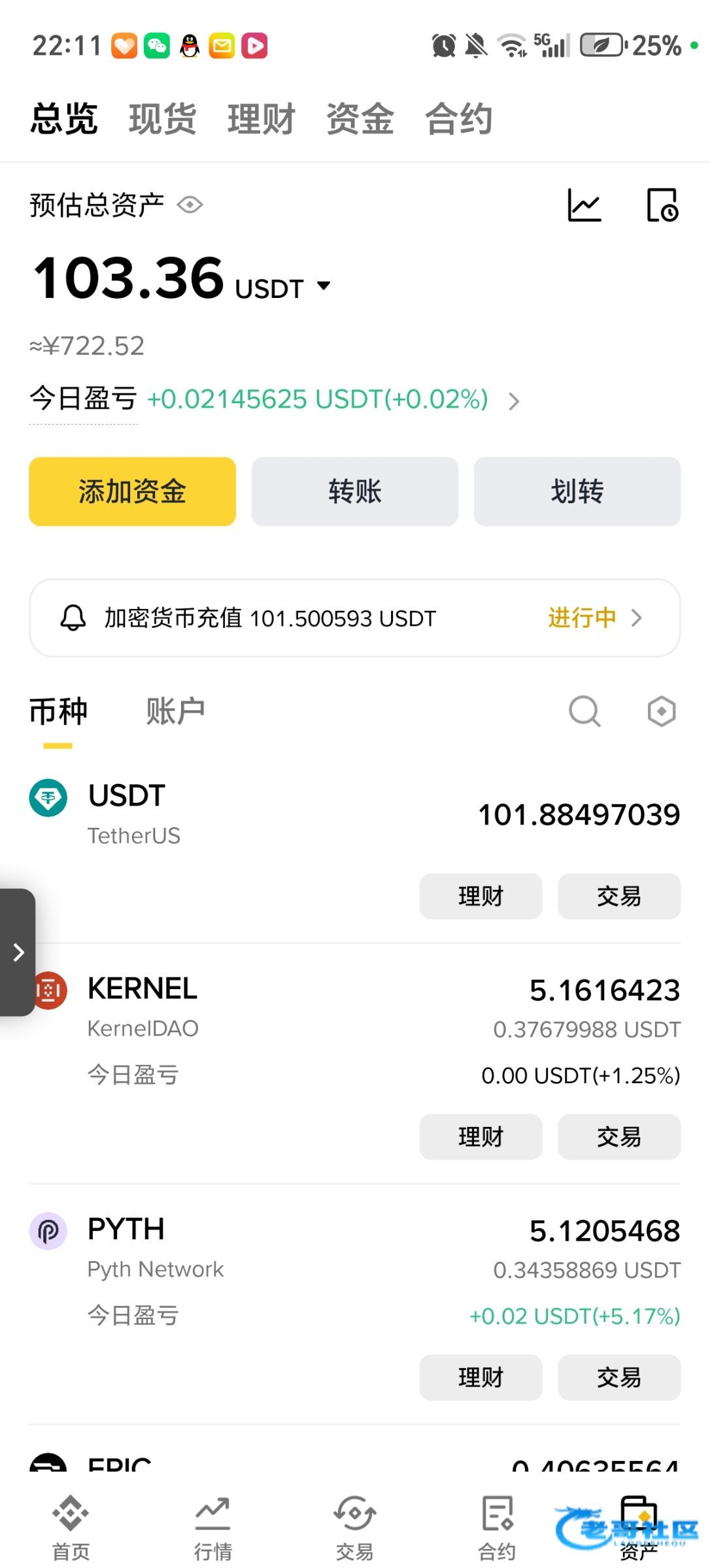This screenshot has height=1568, width=710.
Task: Tap 理财 for KERNEL
Action: point(481,1137)
